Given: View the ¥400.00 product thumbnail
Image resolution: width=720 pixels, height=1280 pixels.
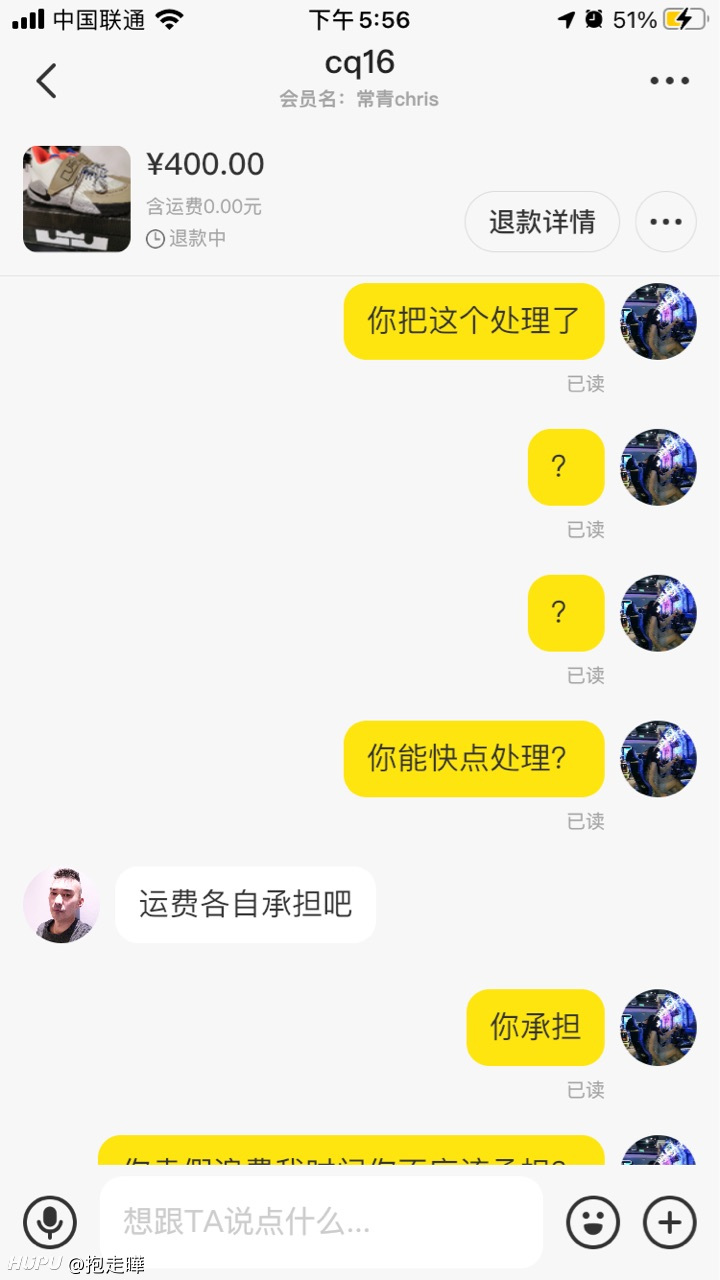Looking at the screenshot, I should tap(77, 199).
